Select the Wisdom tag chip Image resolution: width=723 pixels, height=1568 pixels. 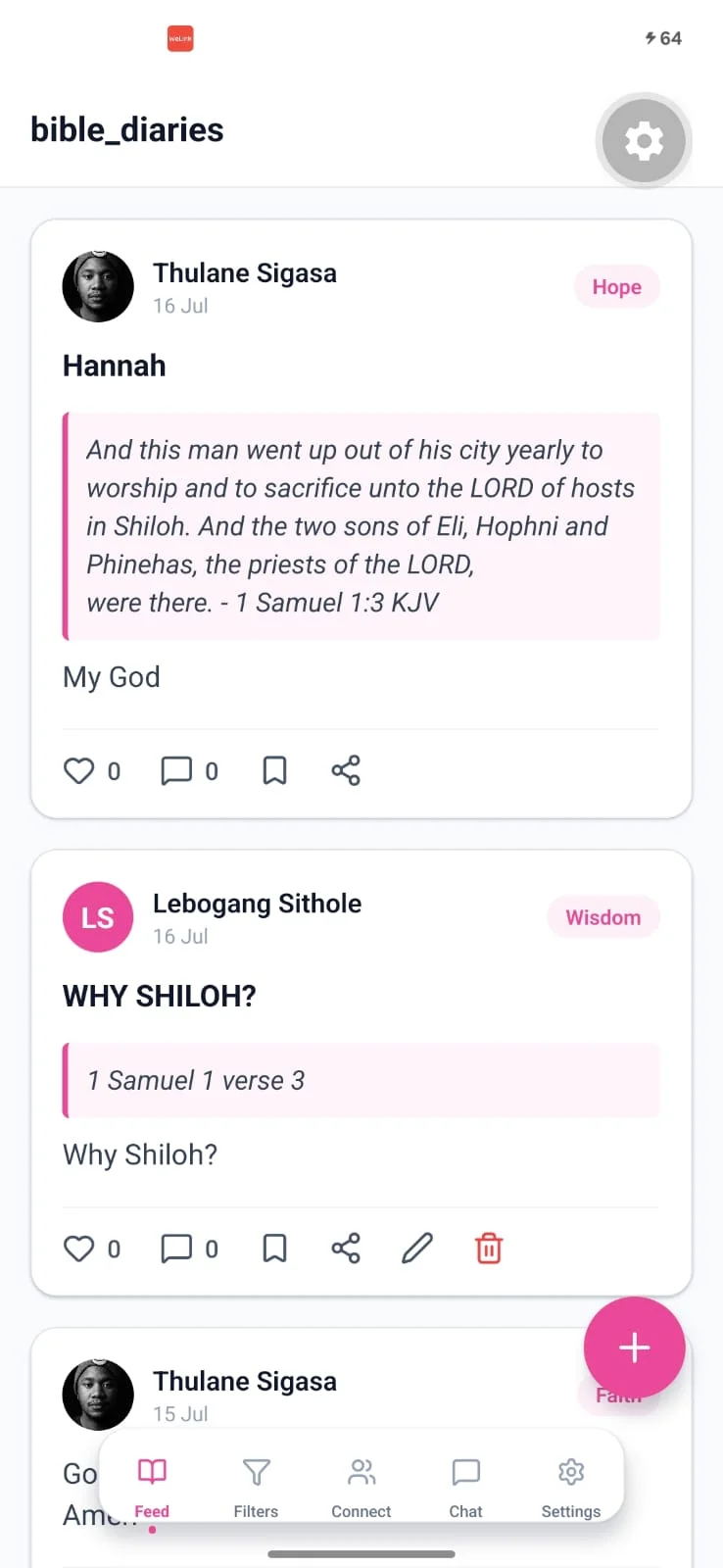pyautogui.click(x=603, y=917)
